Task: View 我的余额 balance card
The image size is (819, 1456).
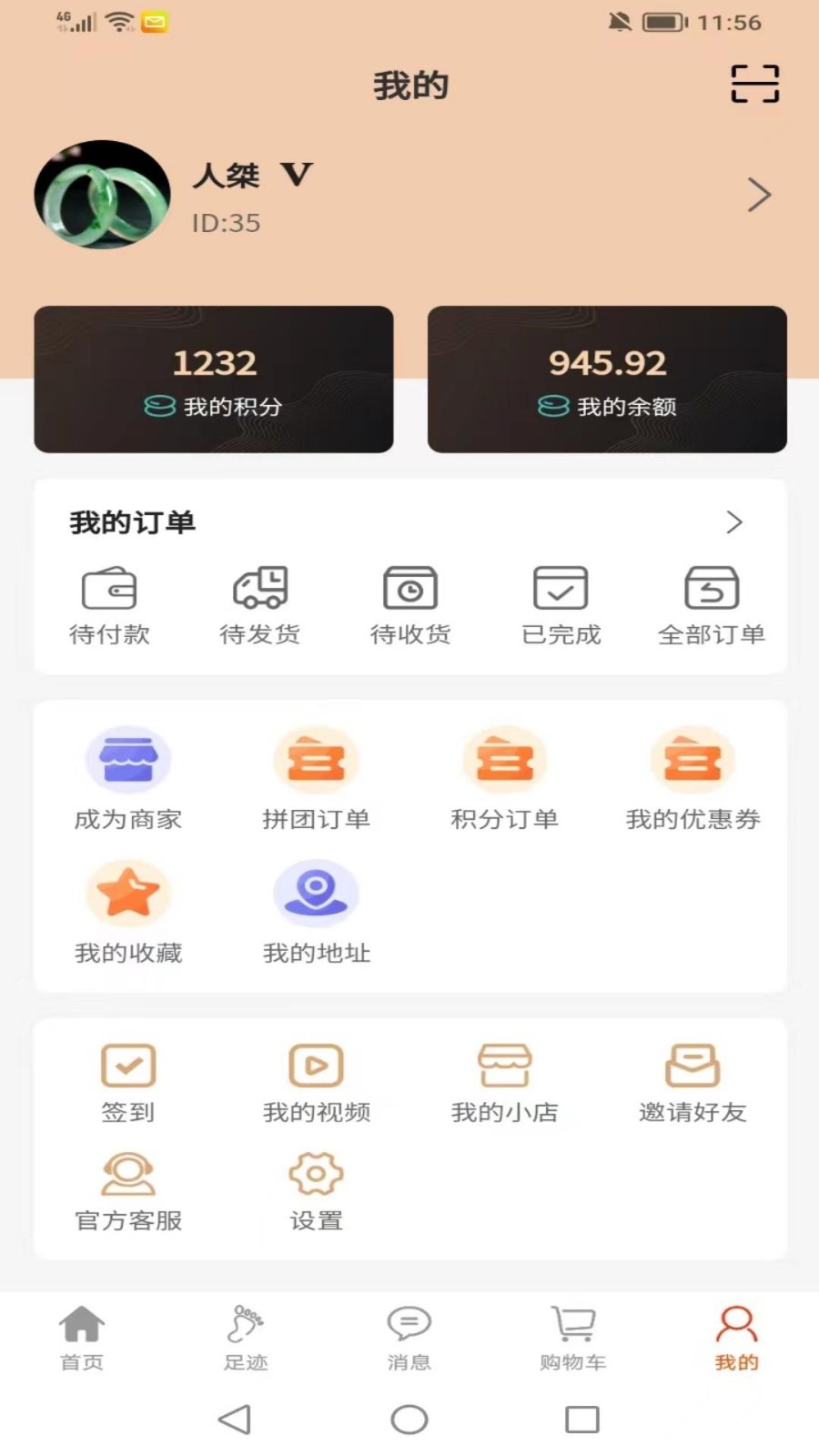Action: 607,379
